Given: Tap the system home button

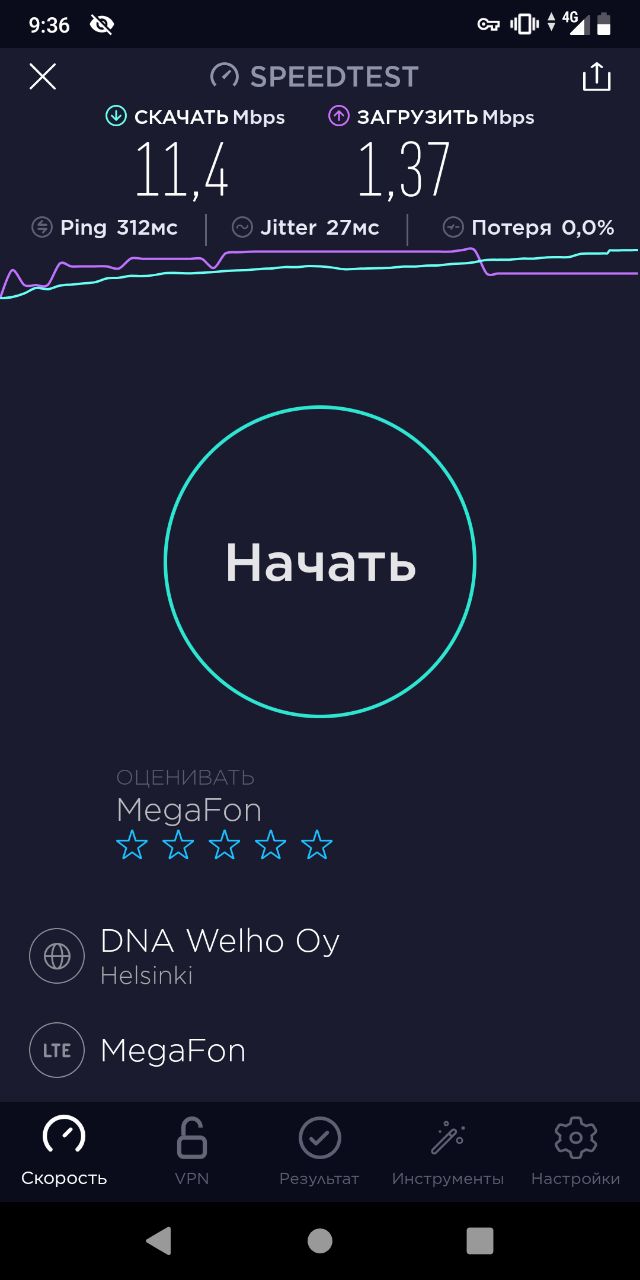Looking at the screenshot, I should click(320, 1241).
